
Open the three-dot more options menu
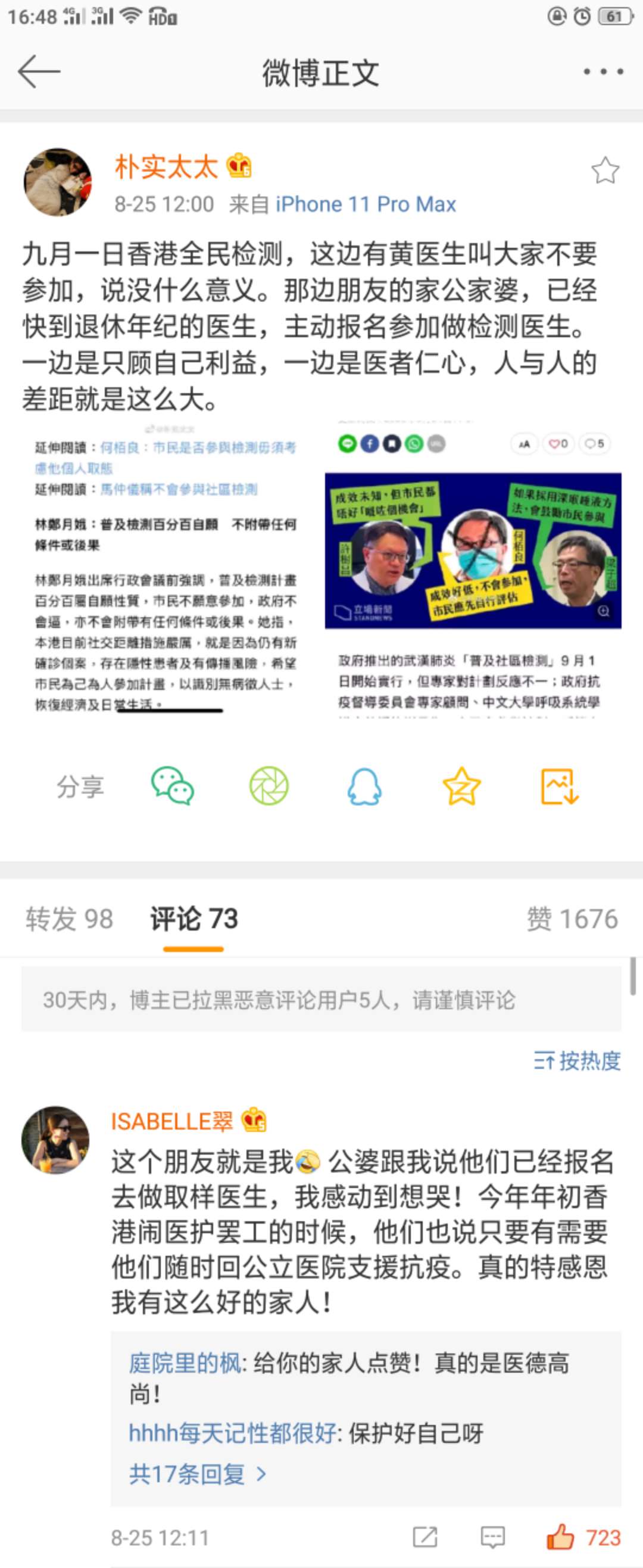coord(603,72)
